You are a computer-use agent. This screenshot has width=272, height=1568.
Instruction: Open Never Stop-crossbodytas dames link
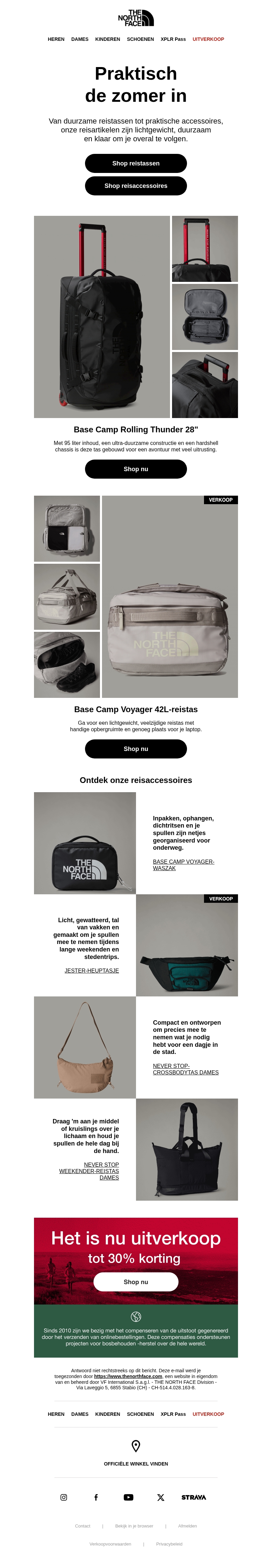pyautogui.click(x=186, y=1070)
